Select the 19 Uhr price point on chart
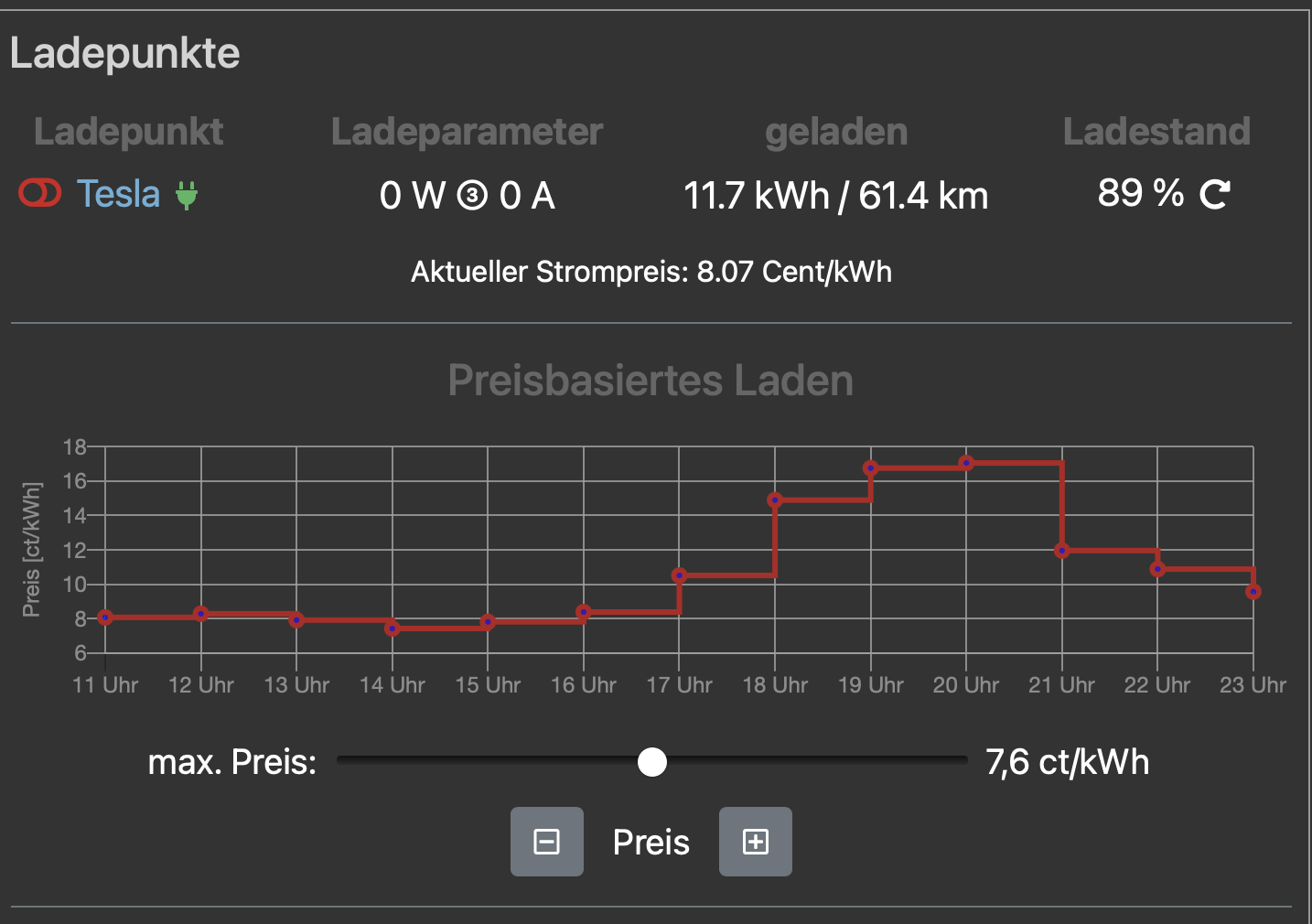 (x=870, y=468)
